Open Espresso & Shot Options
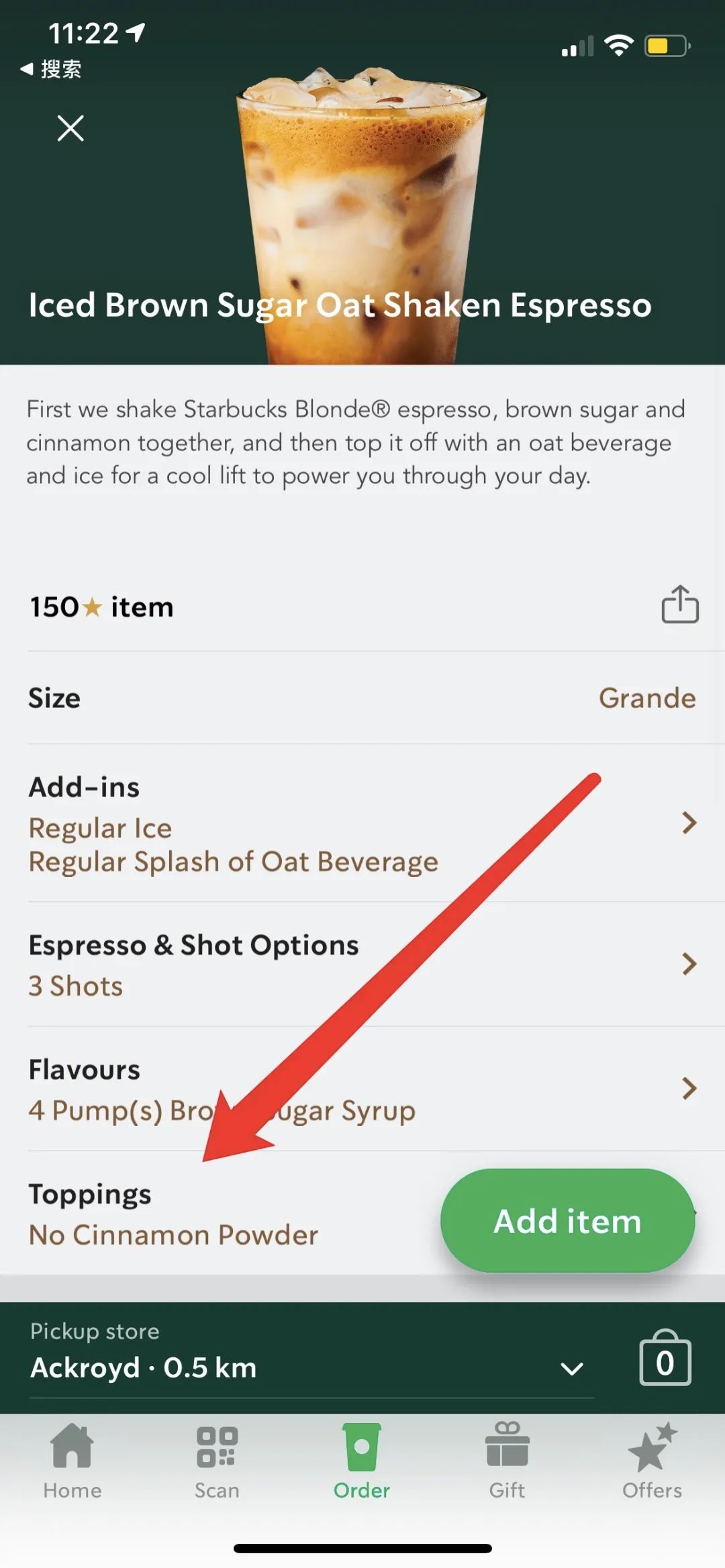 [362, 965]
